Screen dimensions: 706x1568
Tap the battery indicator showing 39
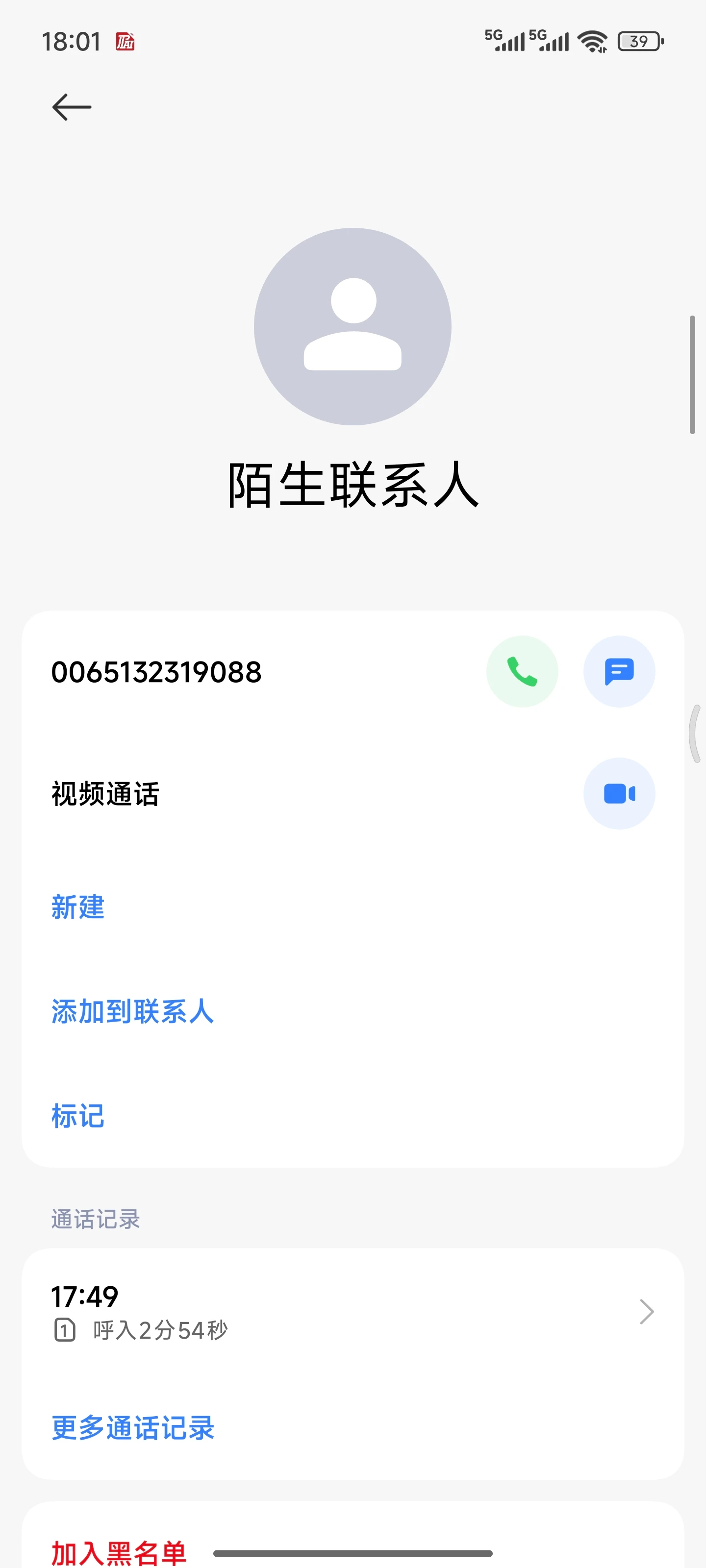point(636,40)
